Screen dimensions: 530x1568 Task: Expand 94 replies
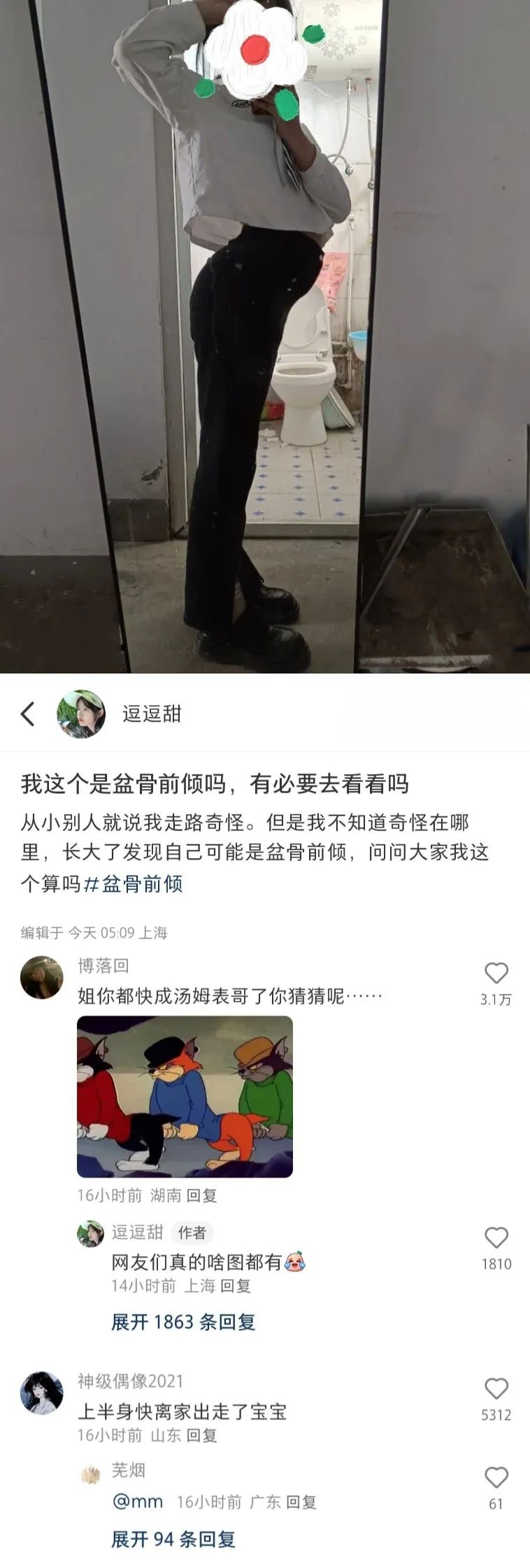point(173,1539)
